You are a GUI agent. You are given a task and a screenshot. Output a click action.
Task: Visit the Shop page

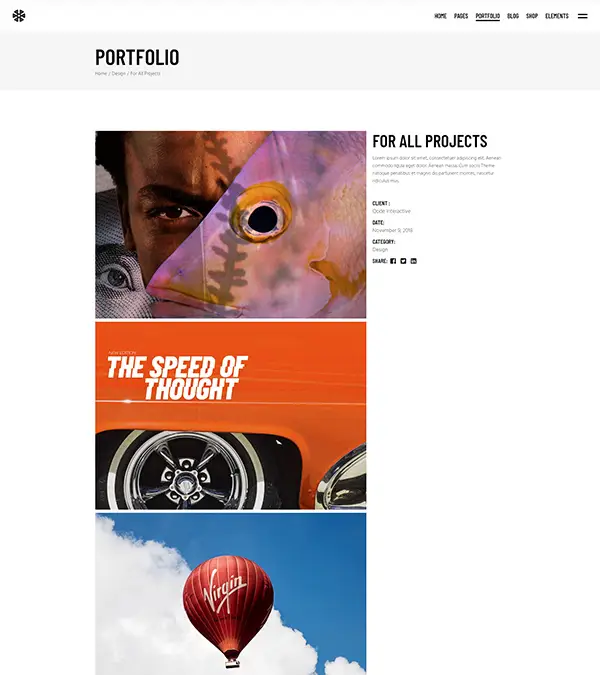coord(532,16)
